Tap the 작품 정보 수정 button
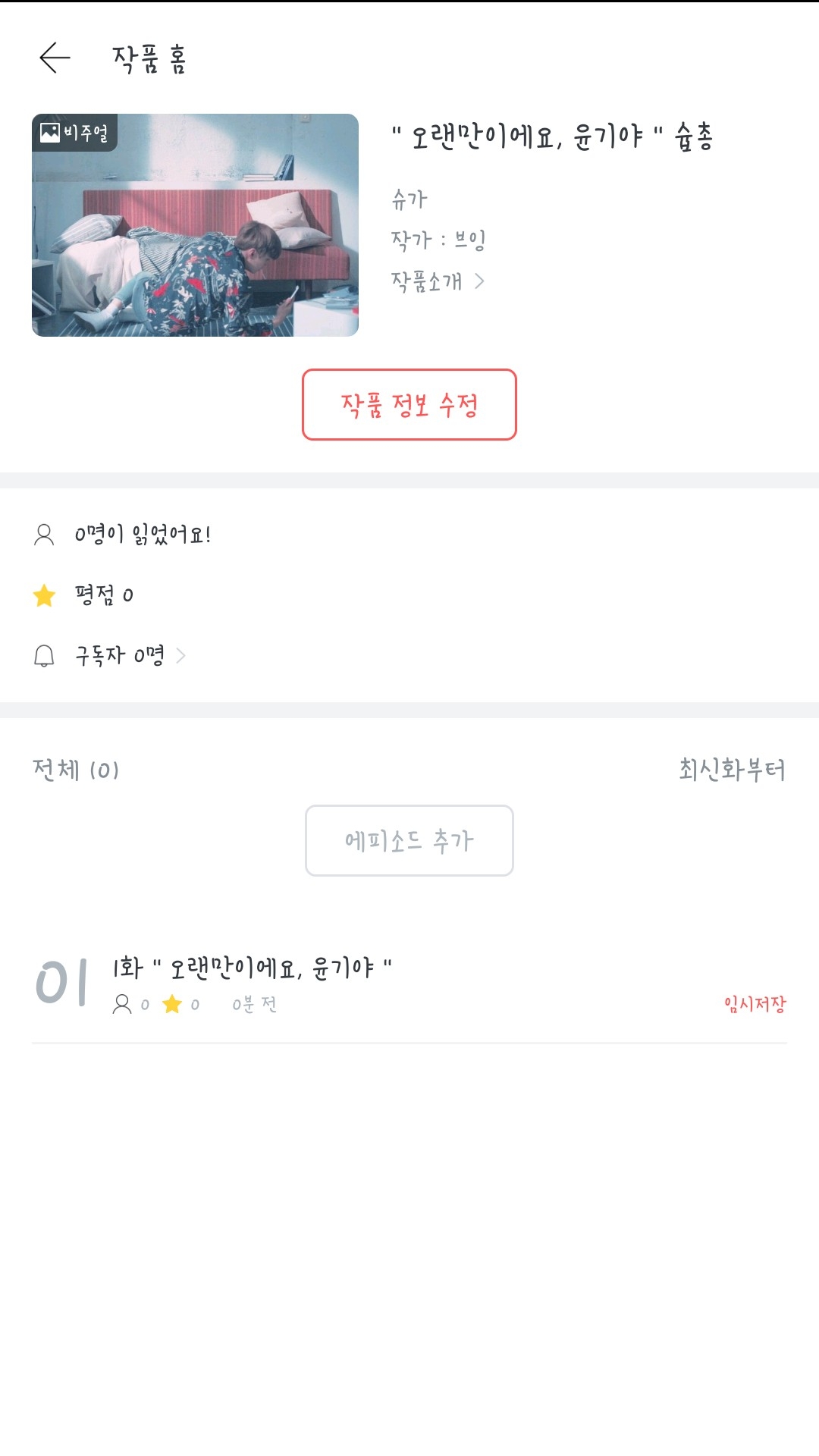The height and width of the screenshot is (1456, 819). pyautogui.click(x=409, y=405)
